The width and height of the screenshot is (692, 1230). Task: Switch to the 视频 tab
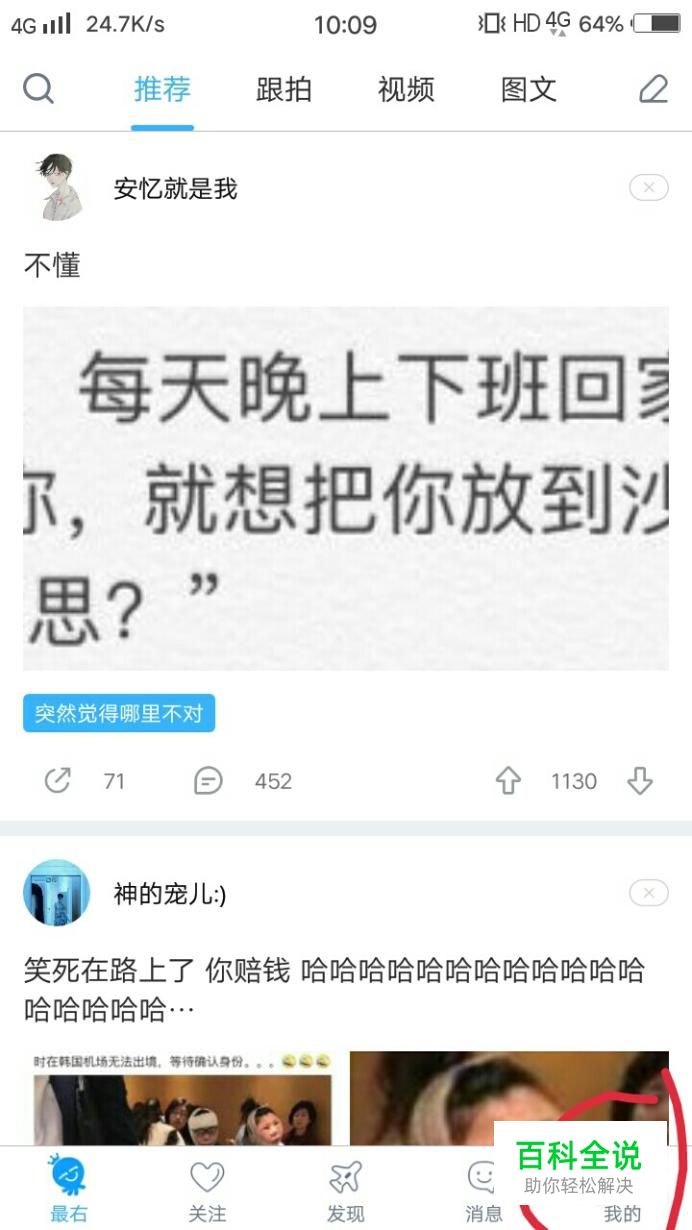tap(406, 90)
